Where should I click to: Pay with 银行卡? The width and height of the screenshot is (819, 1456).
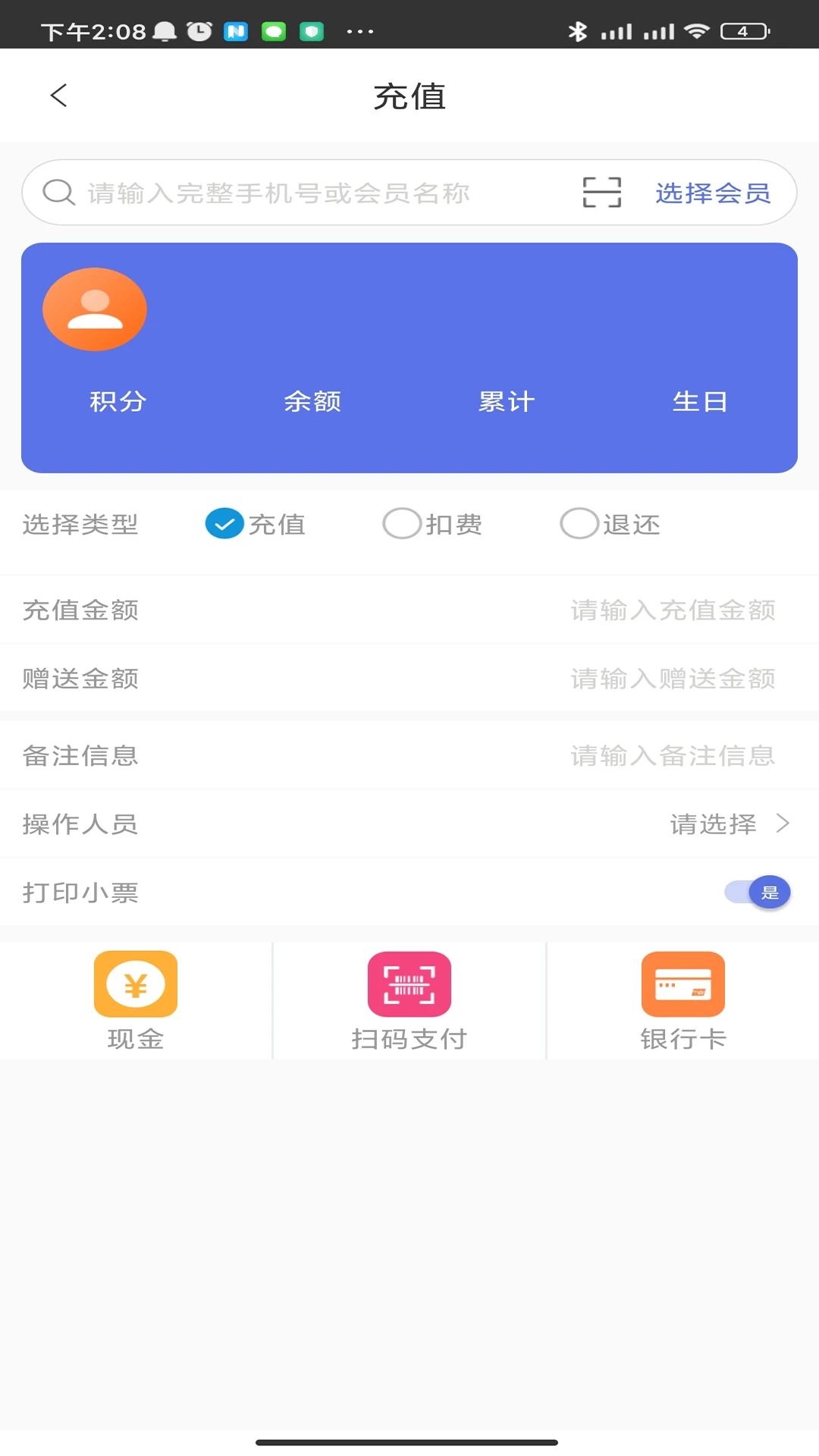pyautogui.click(x=682, y=999)
